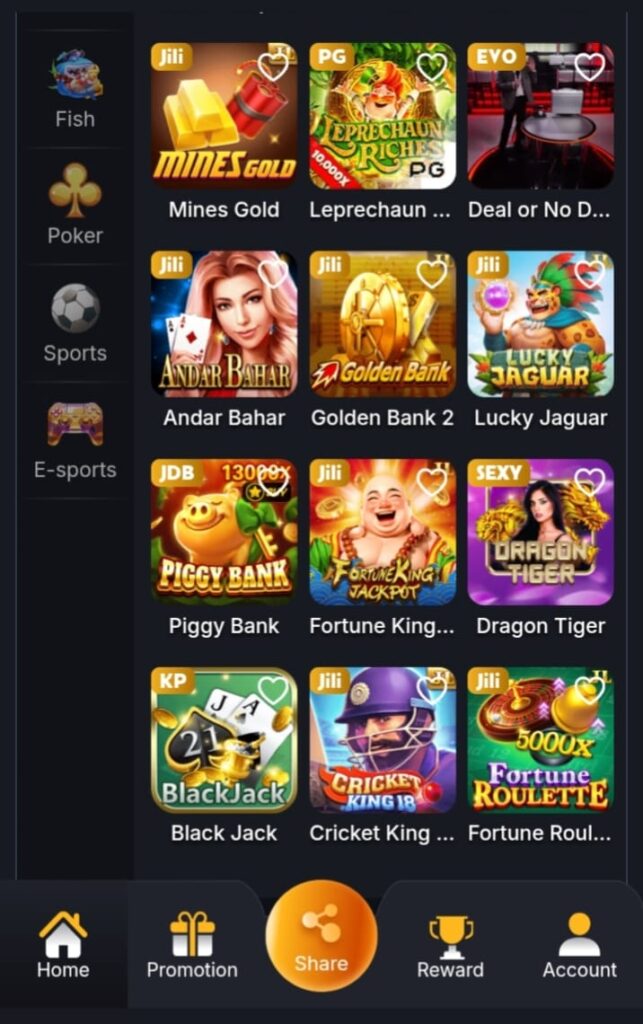Go to the E-sports category
The height and width of the screenshot is (1024, 643).
click(x=75, y=441)
